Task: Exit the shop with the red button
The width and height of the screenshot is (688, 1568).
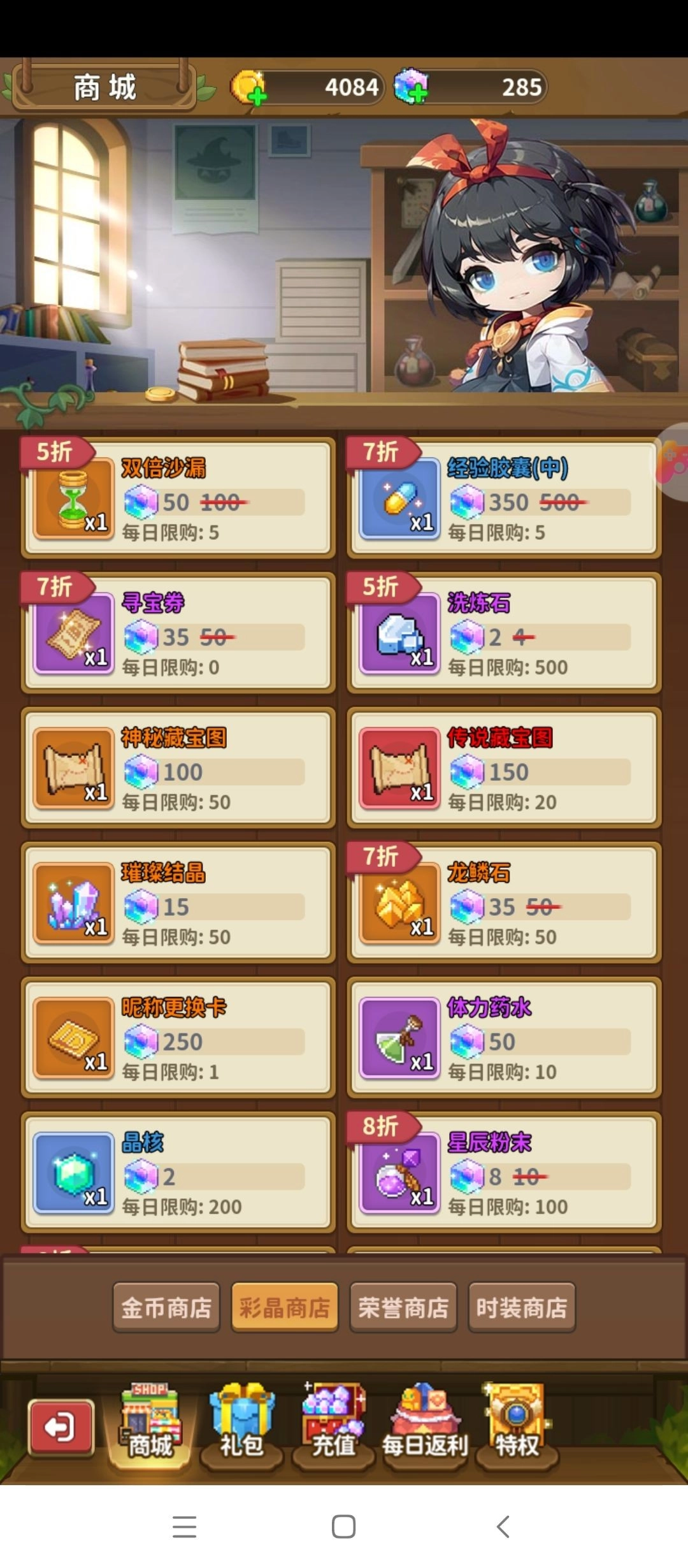Action: pyautogui.click(x=61, y=1428)
